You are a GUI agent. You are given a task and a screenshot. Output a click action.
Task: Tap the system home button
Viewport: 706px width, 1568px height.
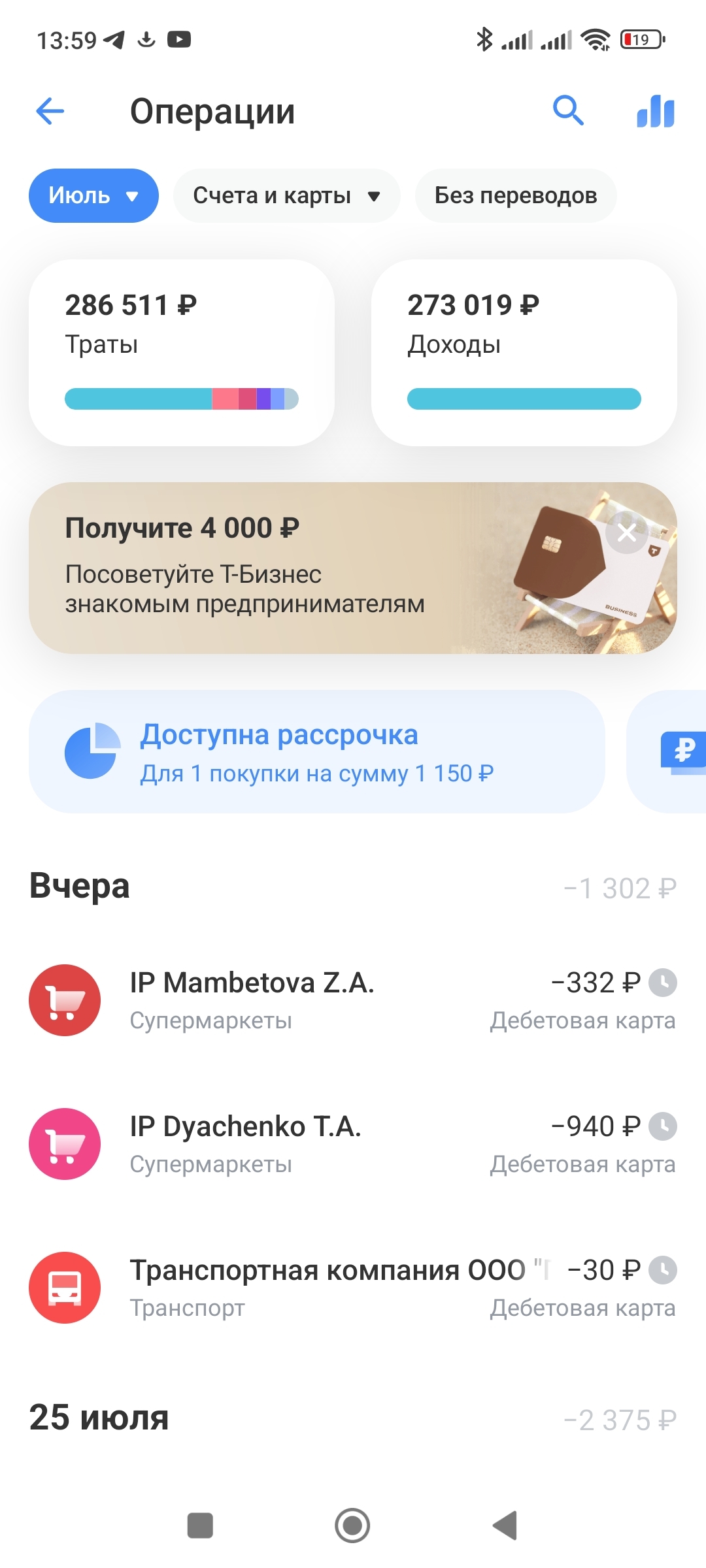[352, 1526]
